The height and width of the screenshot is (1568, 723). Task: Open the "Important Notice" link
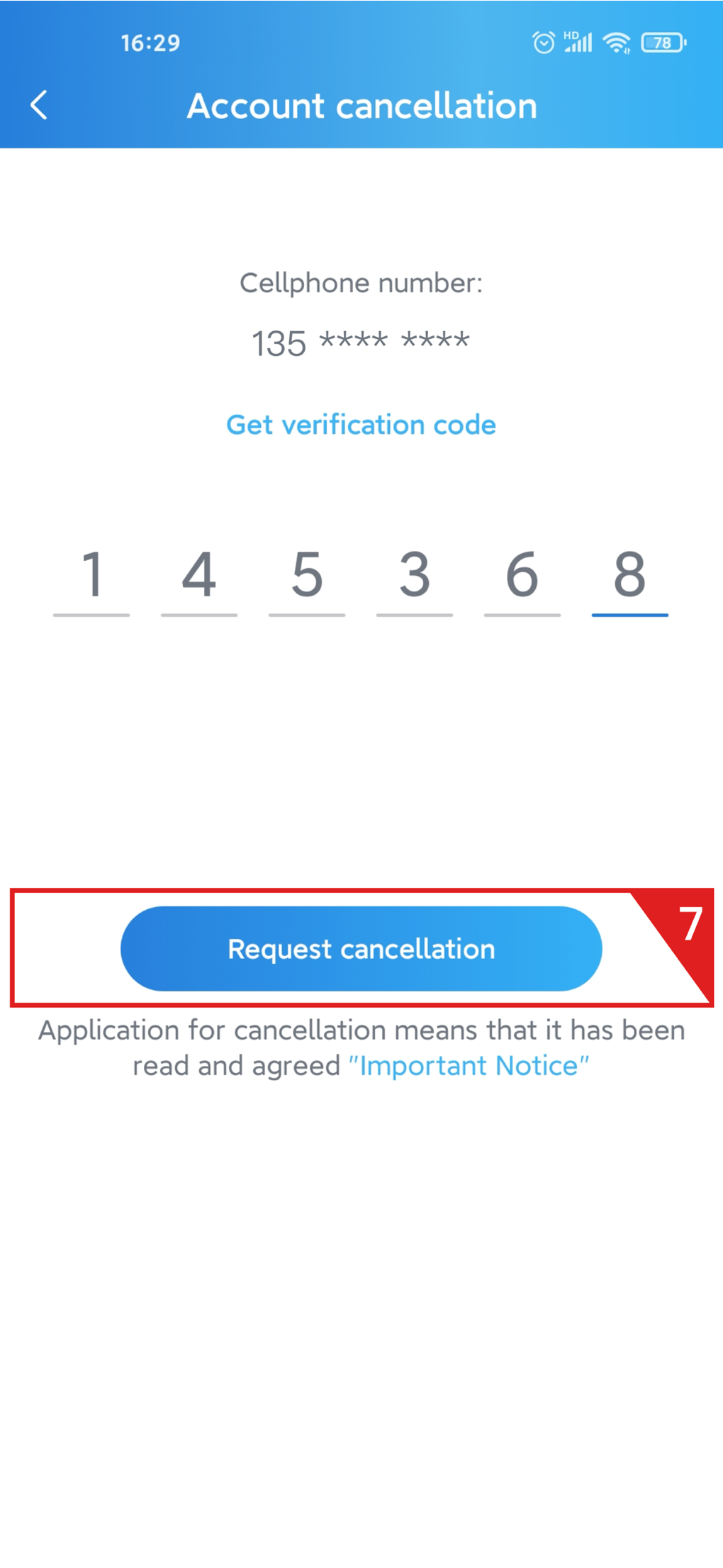pos(469,1066)
